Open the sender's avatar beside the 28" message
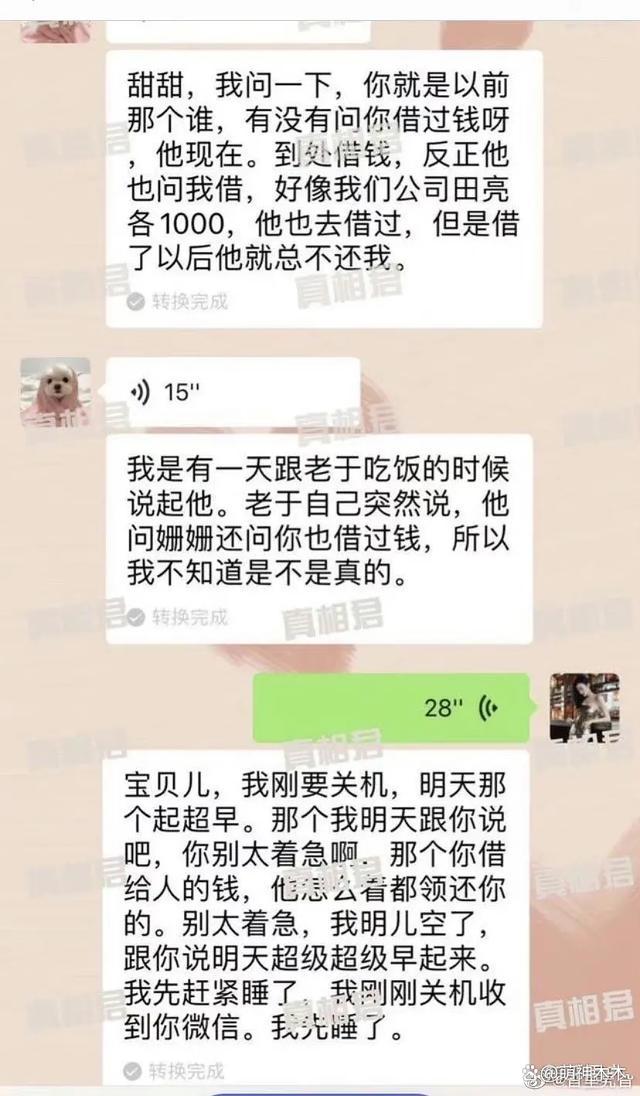 point(584,706)
